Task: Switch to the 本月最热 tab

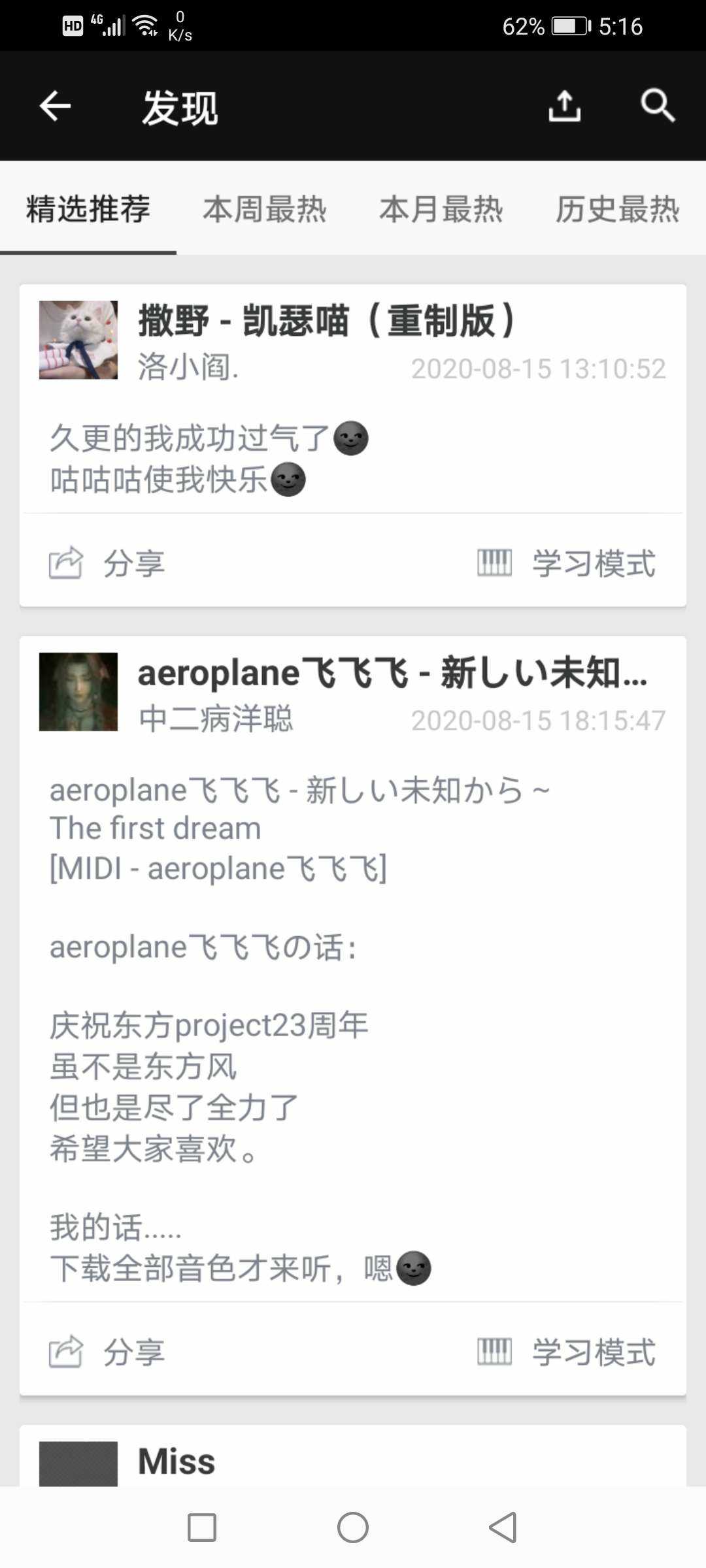Action: [x=441, y=209]
